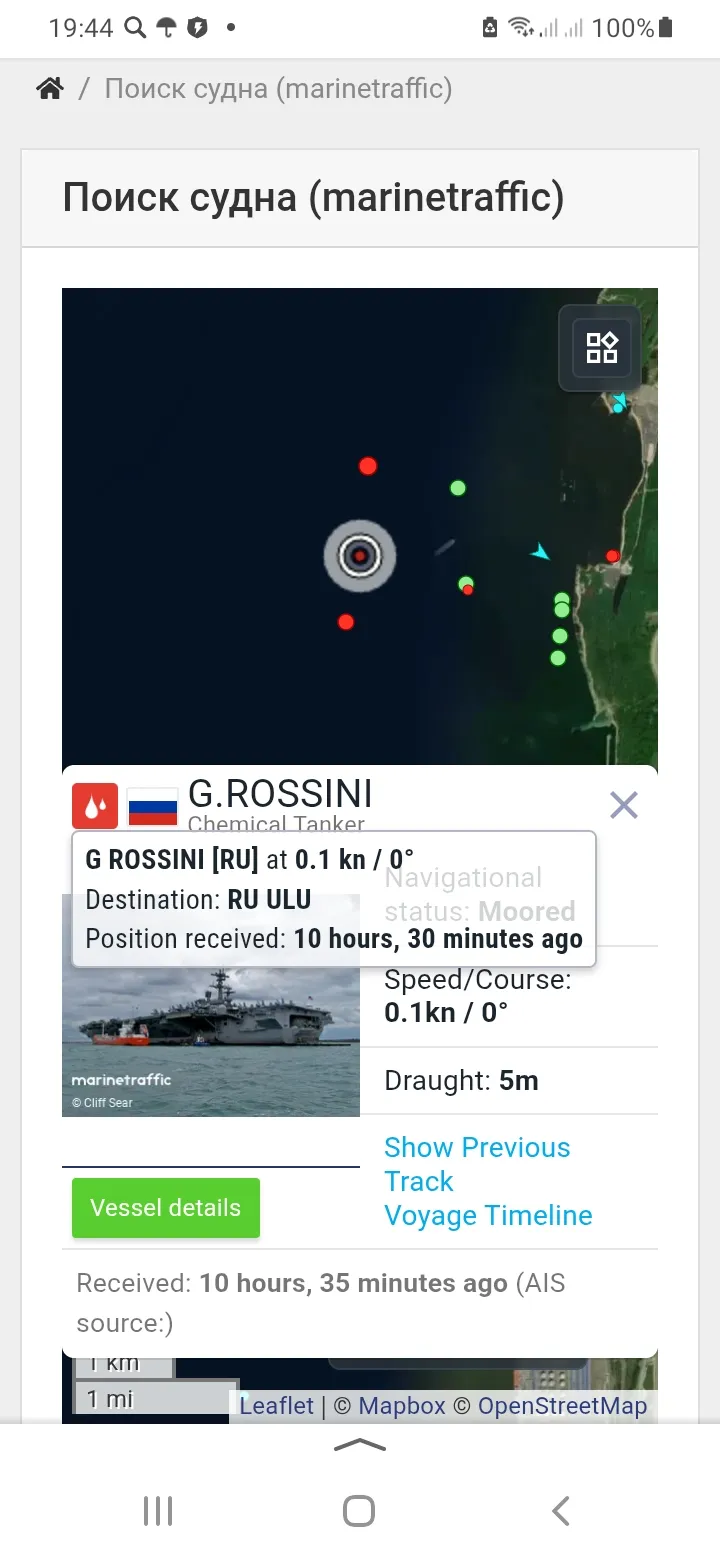The height and width of the screenshot is (1560, 720).
Task: Open Voyage Timeline
Action: 488,1216
